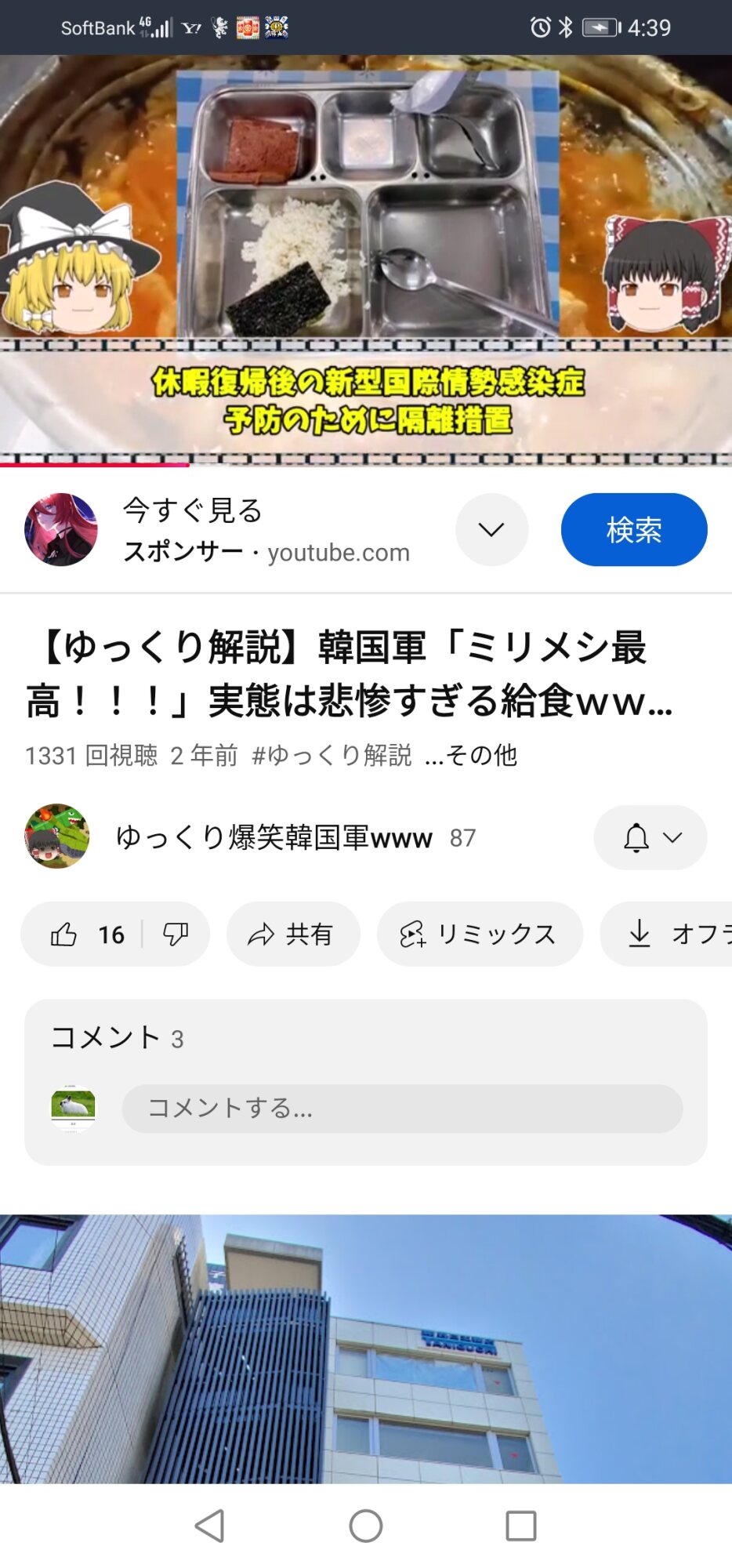The height and width of the screenshot is (1568, 732).
Task: Tap the コメントする… input field
Action: pyautogui.click(x=401, y=1108)
